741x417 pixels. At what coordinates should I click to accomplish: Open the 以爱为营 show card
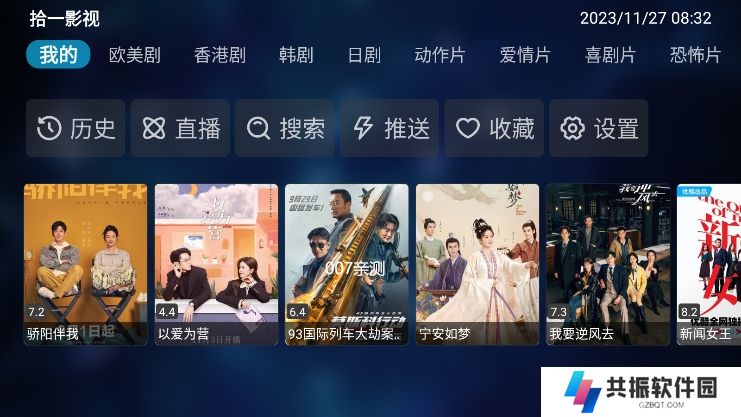point(216,264)
